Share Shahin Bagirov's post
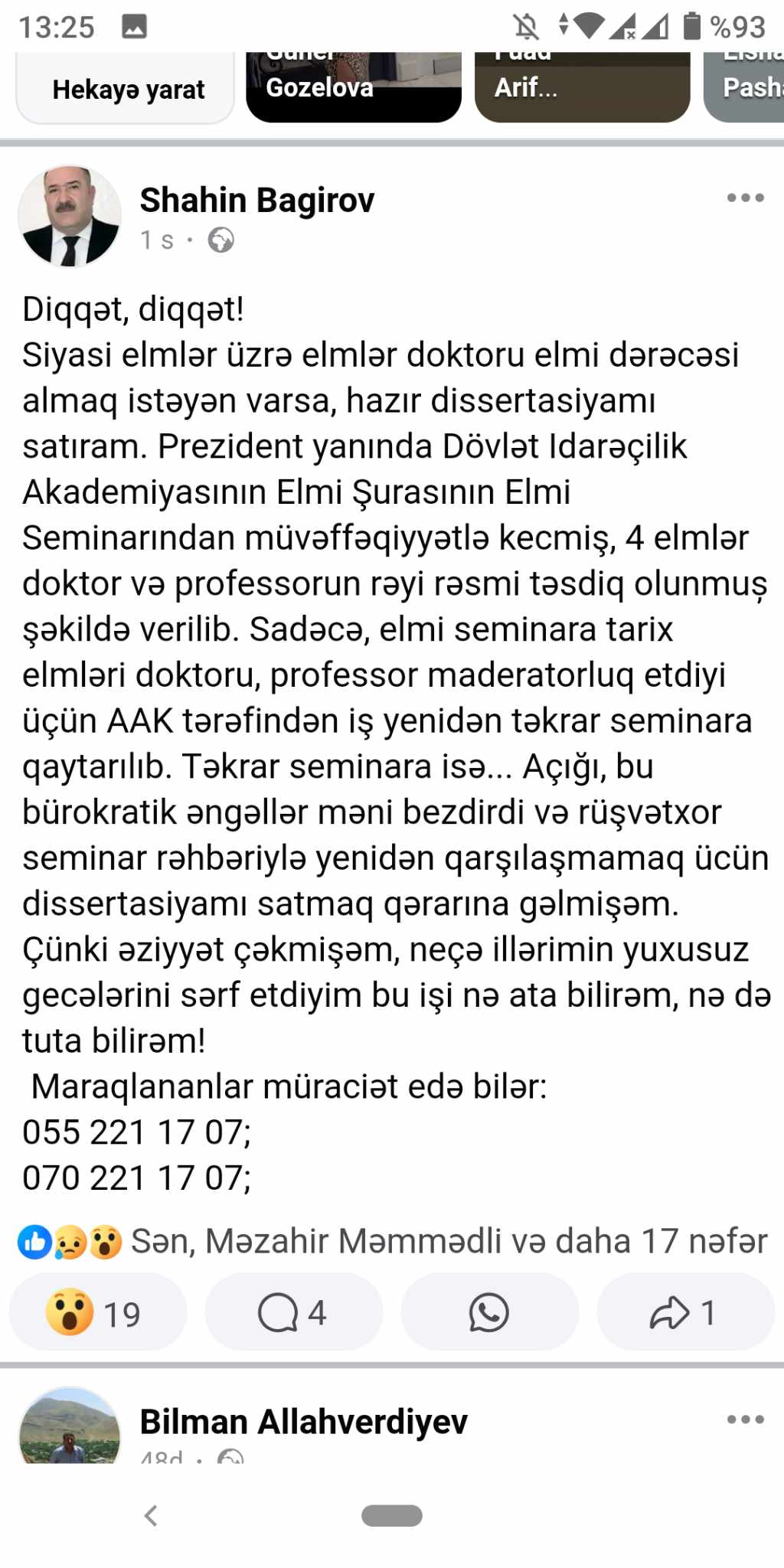The image size is (784, 1568). [x=684, y=1312]
